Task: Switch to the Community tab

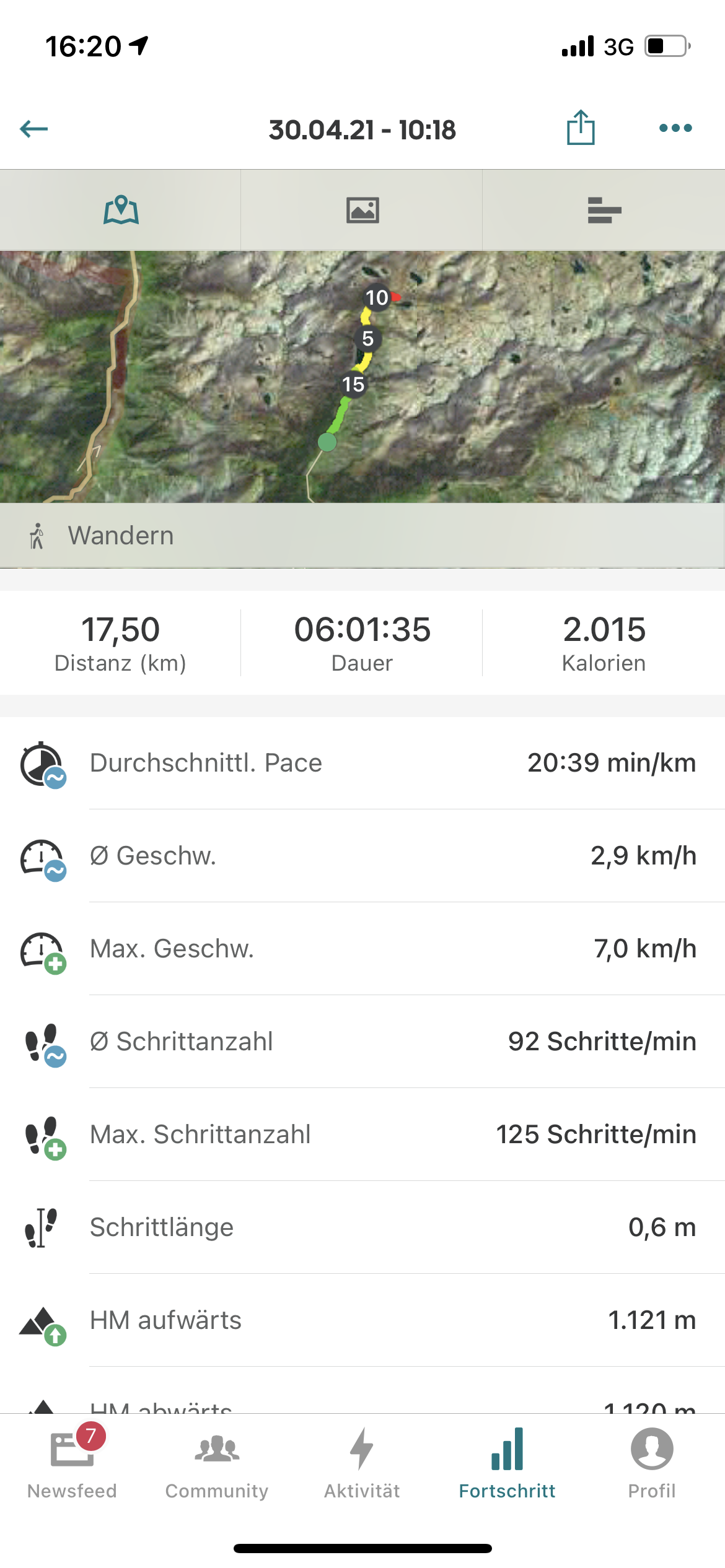Action: point(217,1463)
